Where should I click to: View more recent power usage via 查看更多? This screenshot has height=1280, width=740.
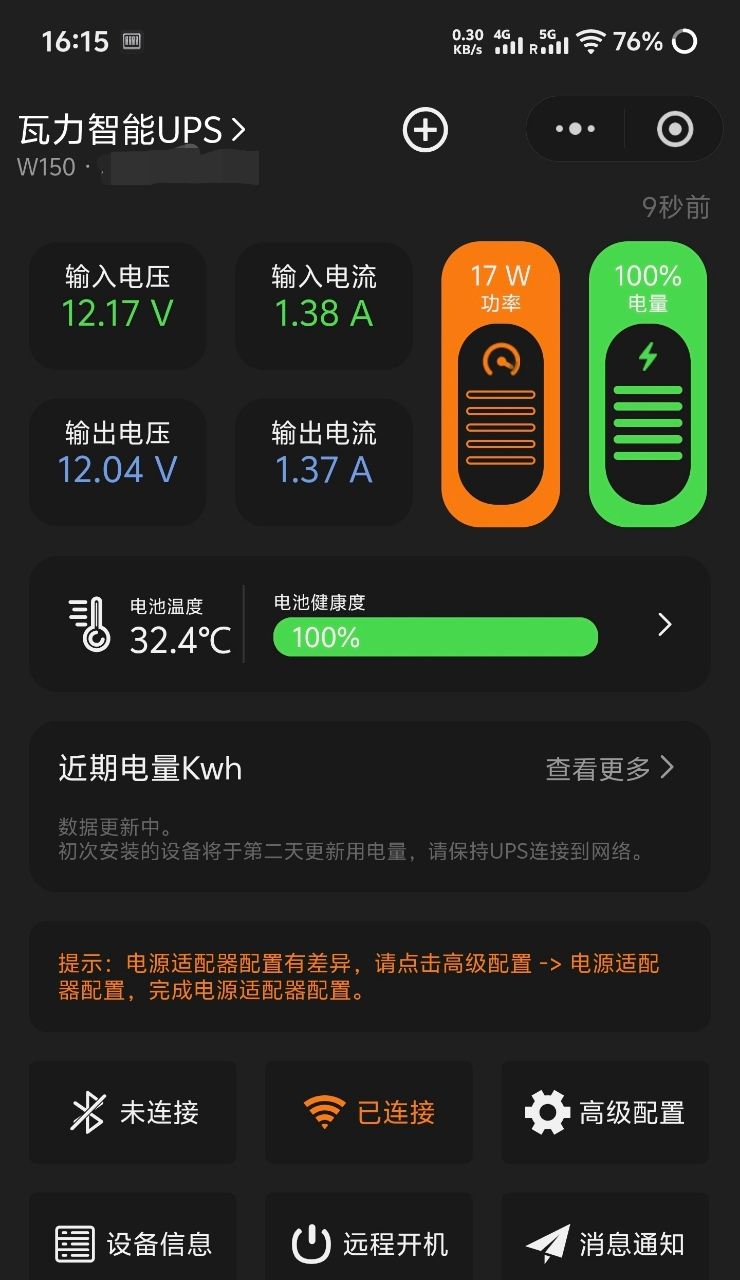point(610,768)
